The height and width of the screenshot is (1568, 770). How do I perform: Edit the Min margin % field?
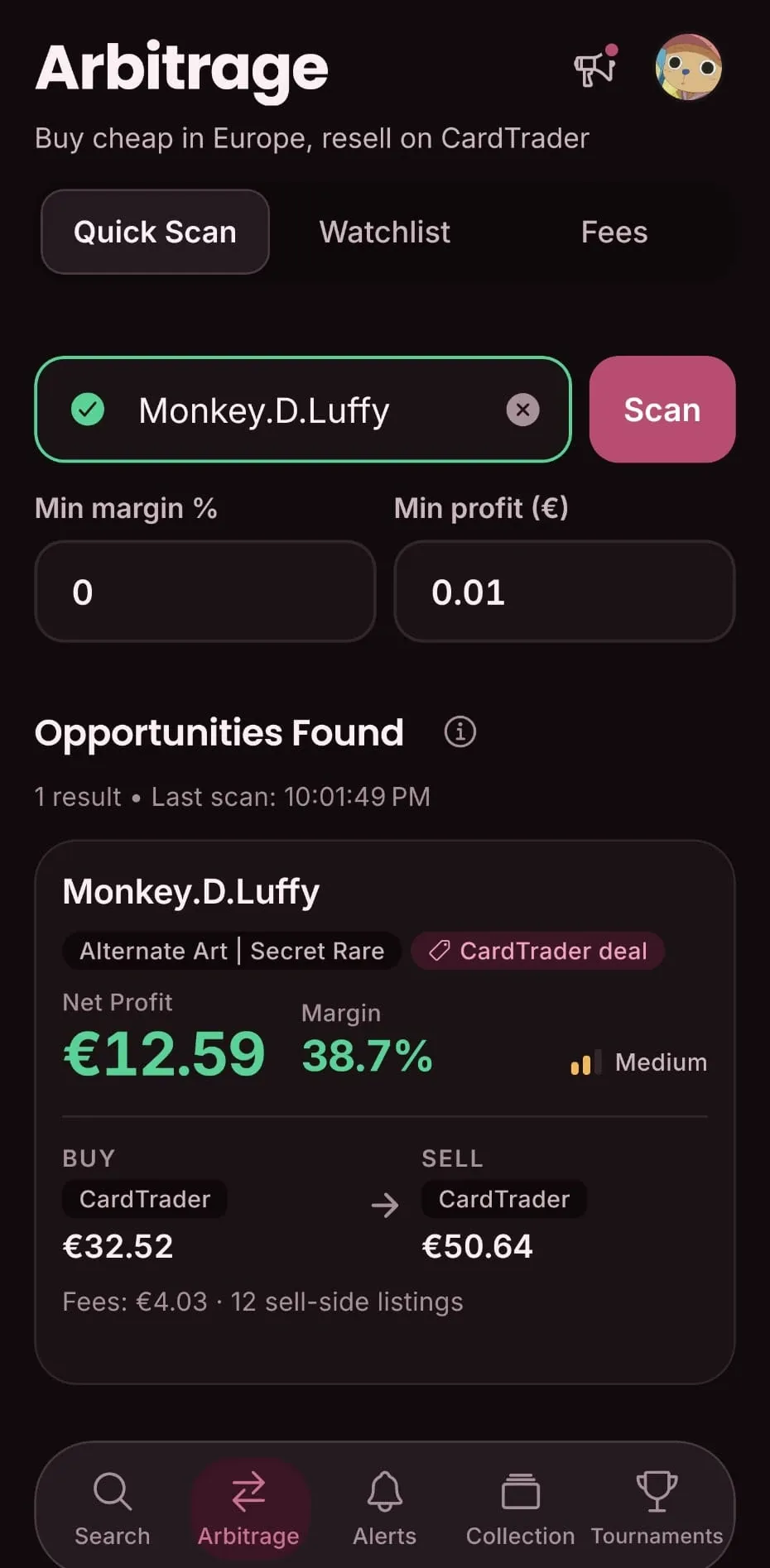[x=205, y=592]
